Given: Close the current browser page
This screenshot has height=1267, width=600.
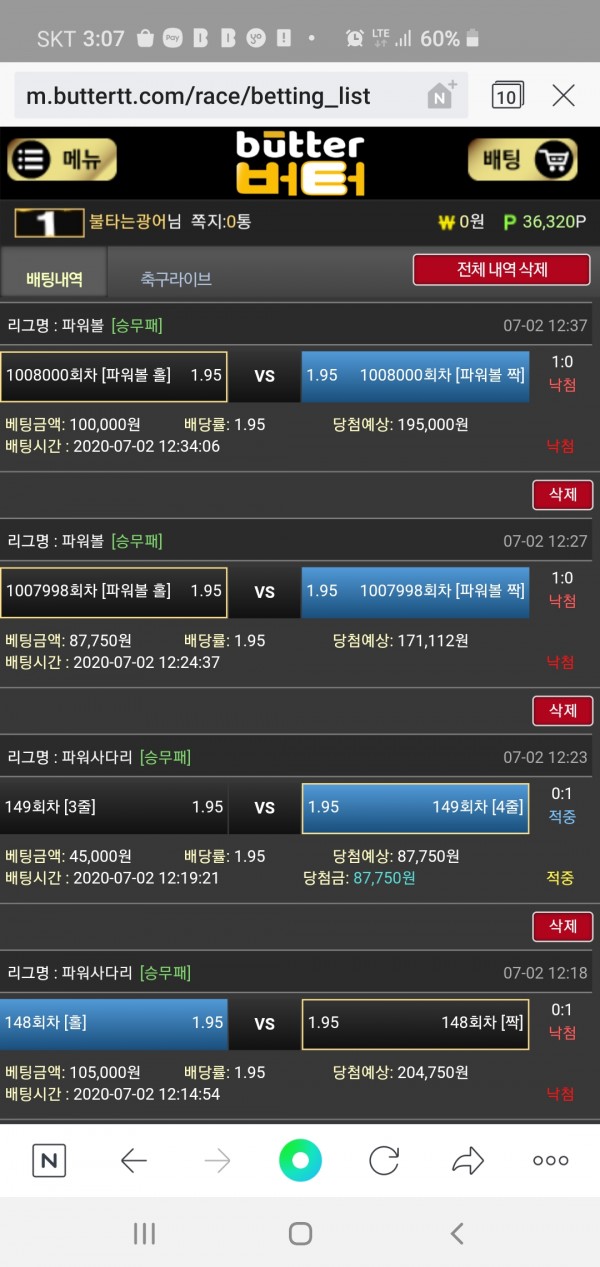Looking at the screenshot, I should 564,96.
